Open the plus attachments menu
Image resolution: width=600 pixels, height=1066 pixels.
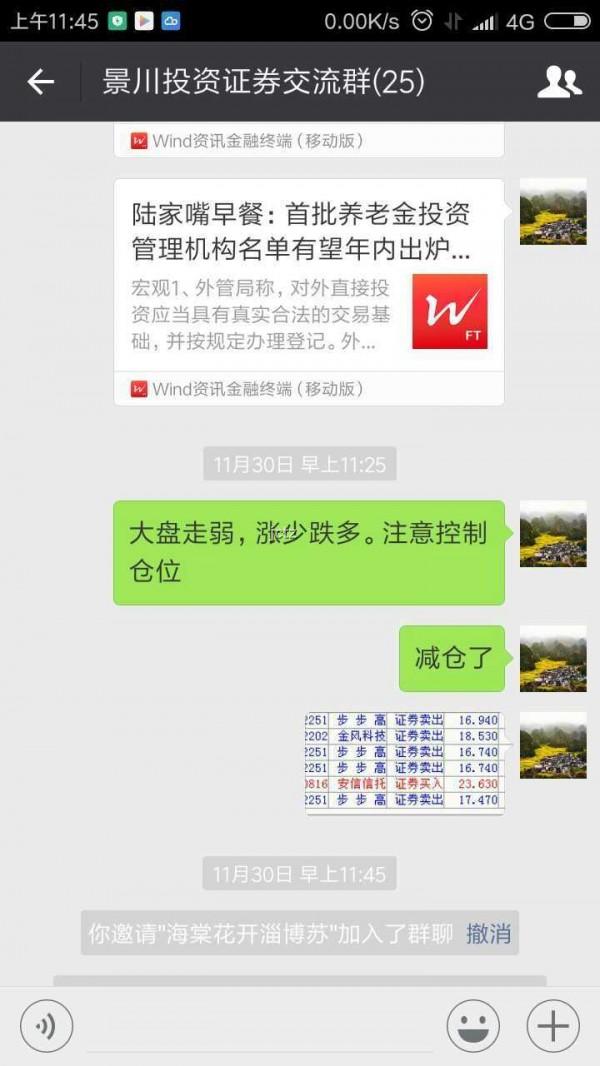(553, 1026)
